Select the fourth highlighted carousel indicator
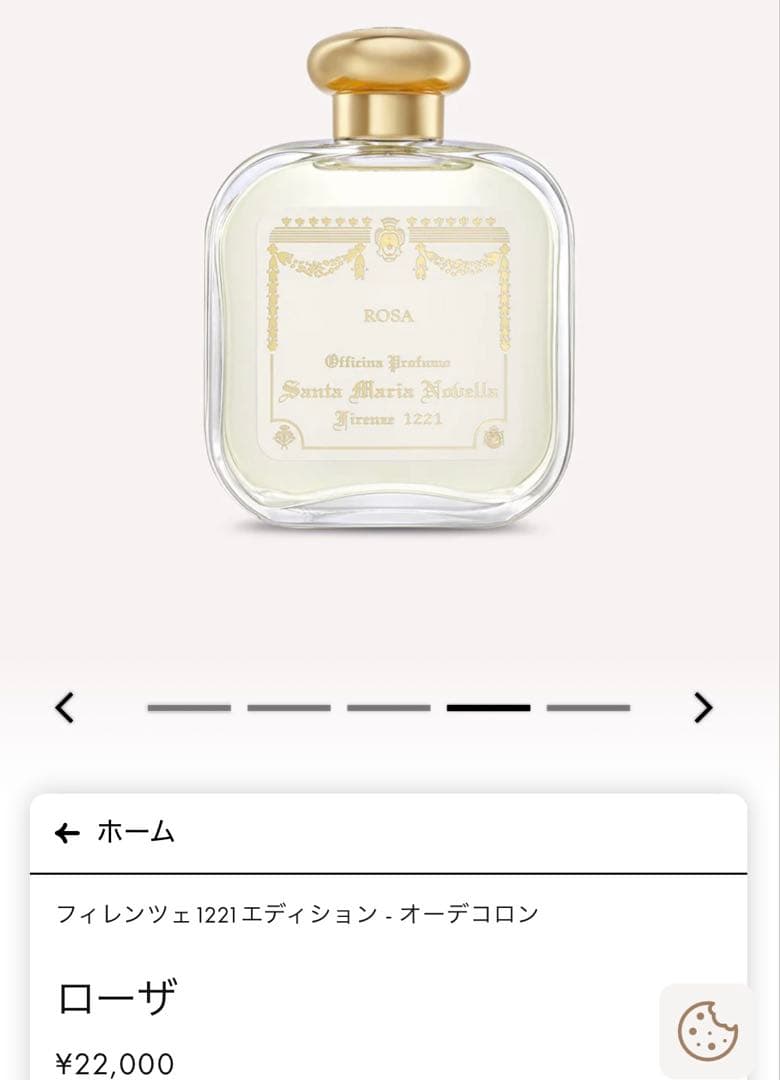 point(486,706)
